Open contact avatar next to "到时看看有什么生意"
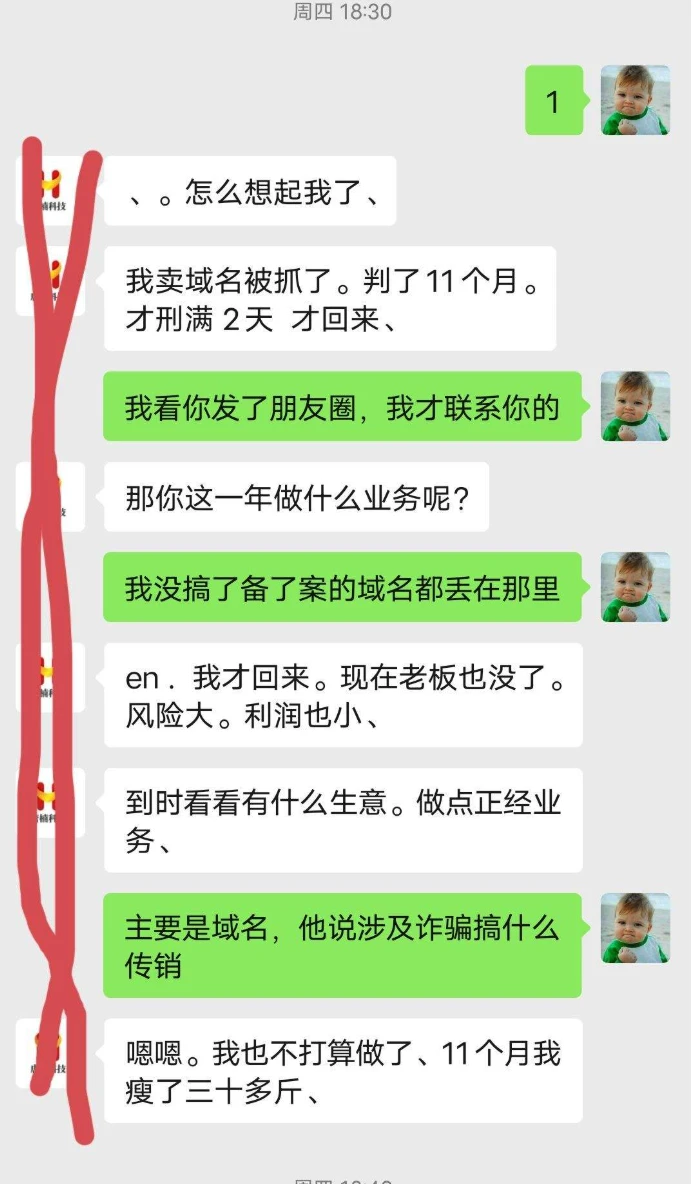This screenshot has height=1184, width=692. click(x=51, y=802)
